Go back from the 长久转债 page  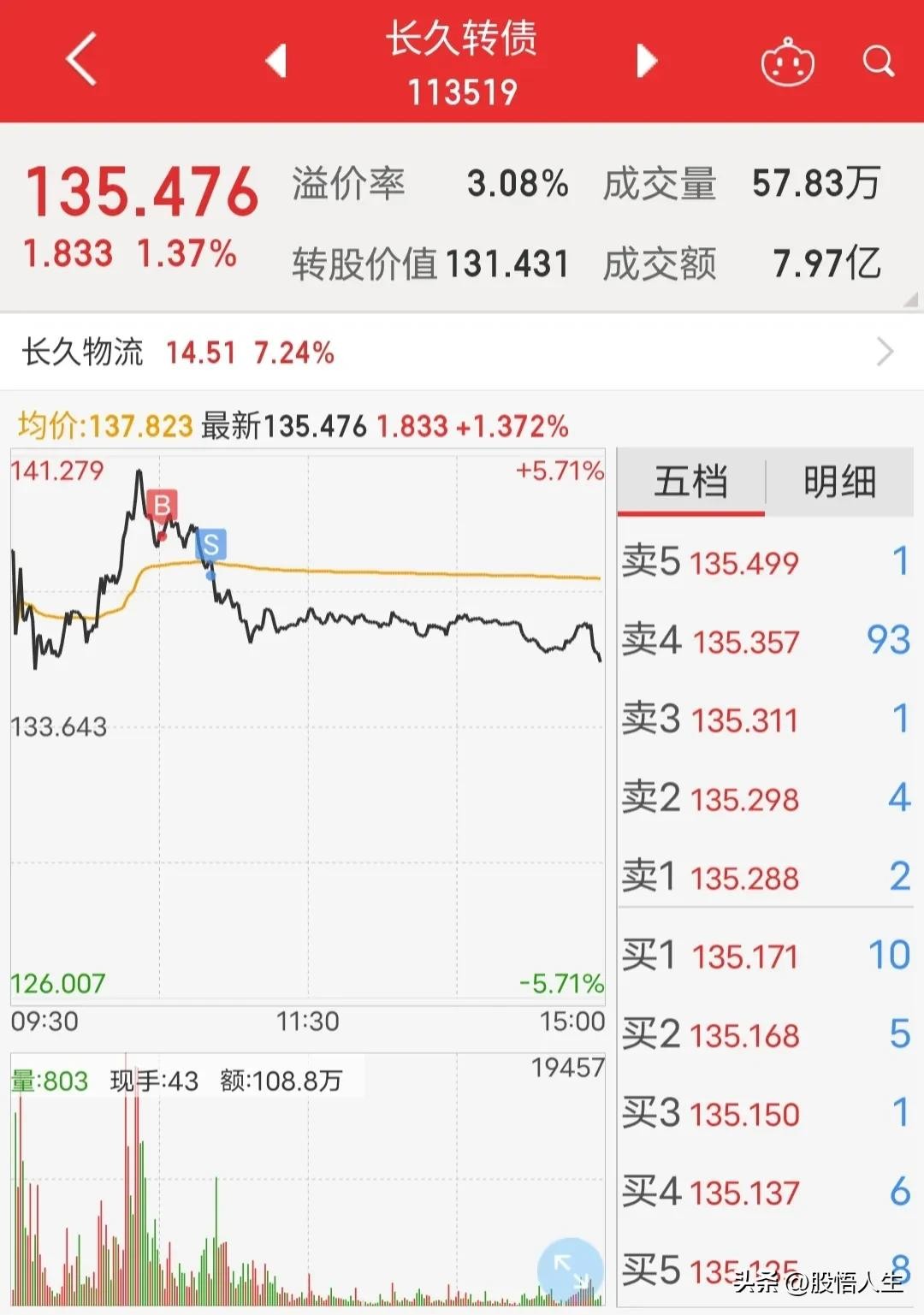click(81, 59)
